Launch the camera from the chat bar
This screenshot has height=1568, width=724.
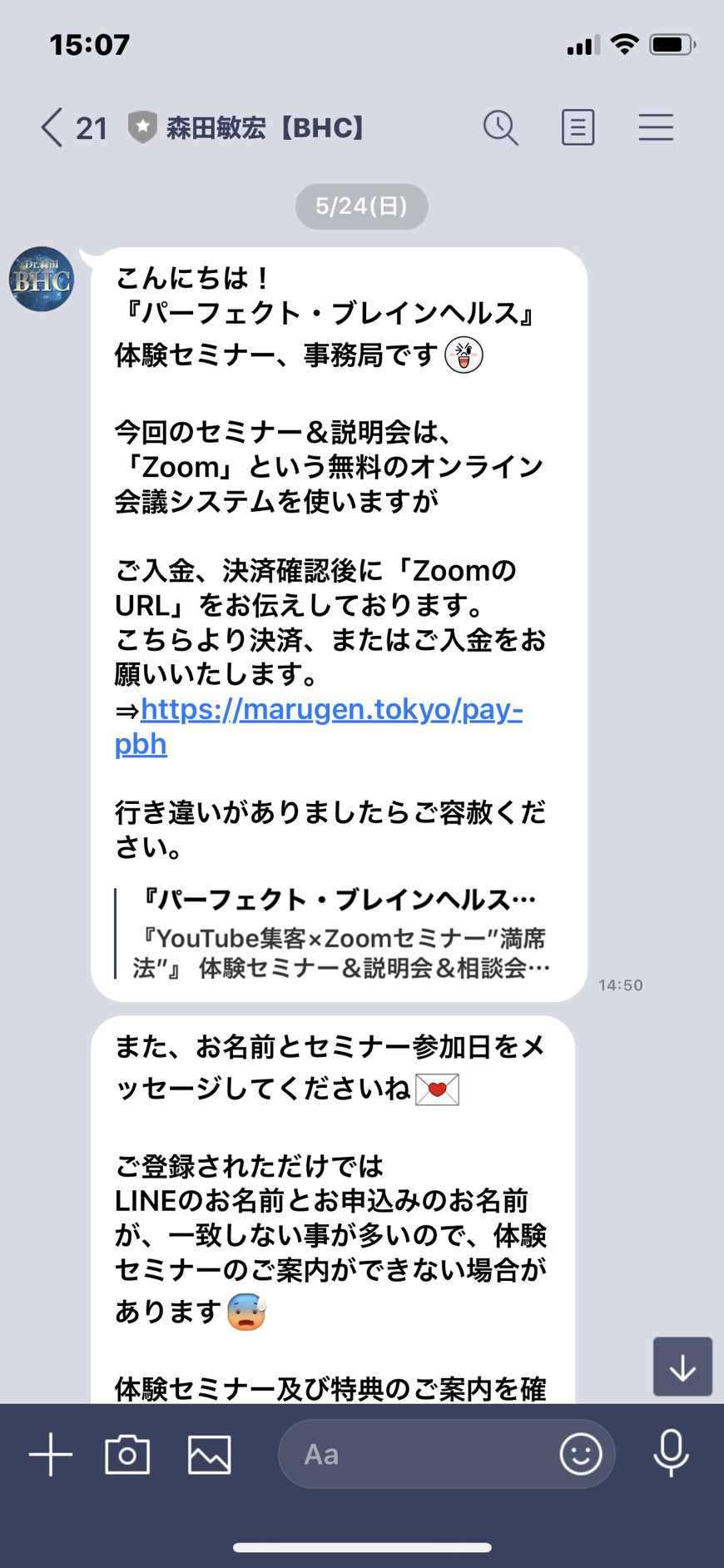127,1454
